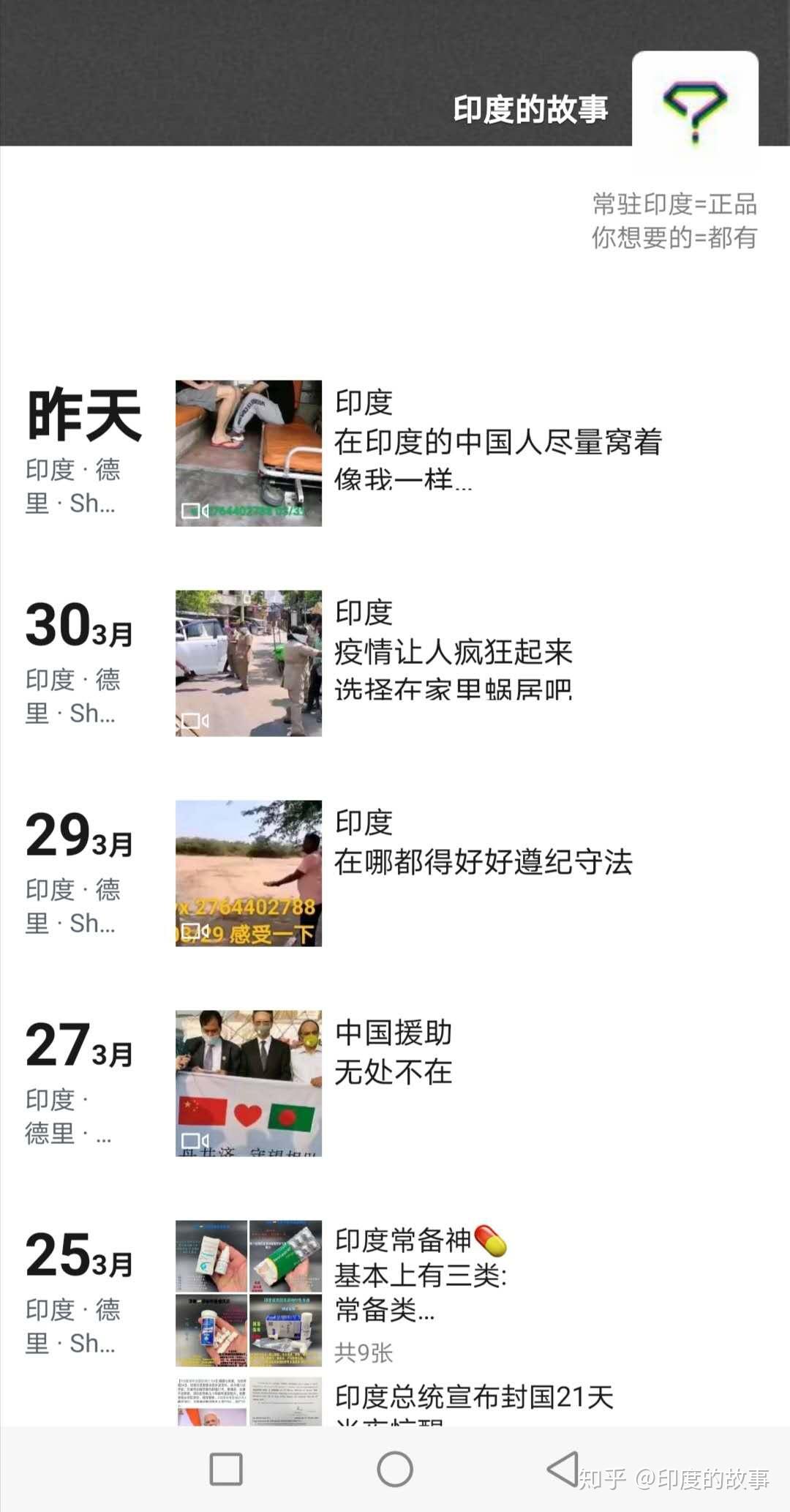Open yesterday's video post about 在印度的中国人
Screen dimensions: 790x1512
[249, 453]
